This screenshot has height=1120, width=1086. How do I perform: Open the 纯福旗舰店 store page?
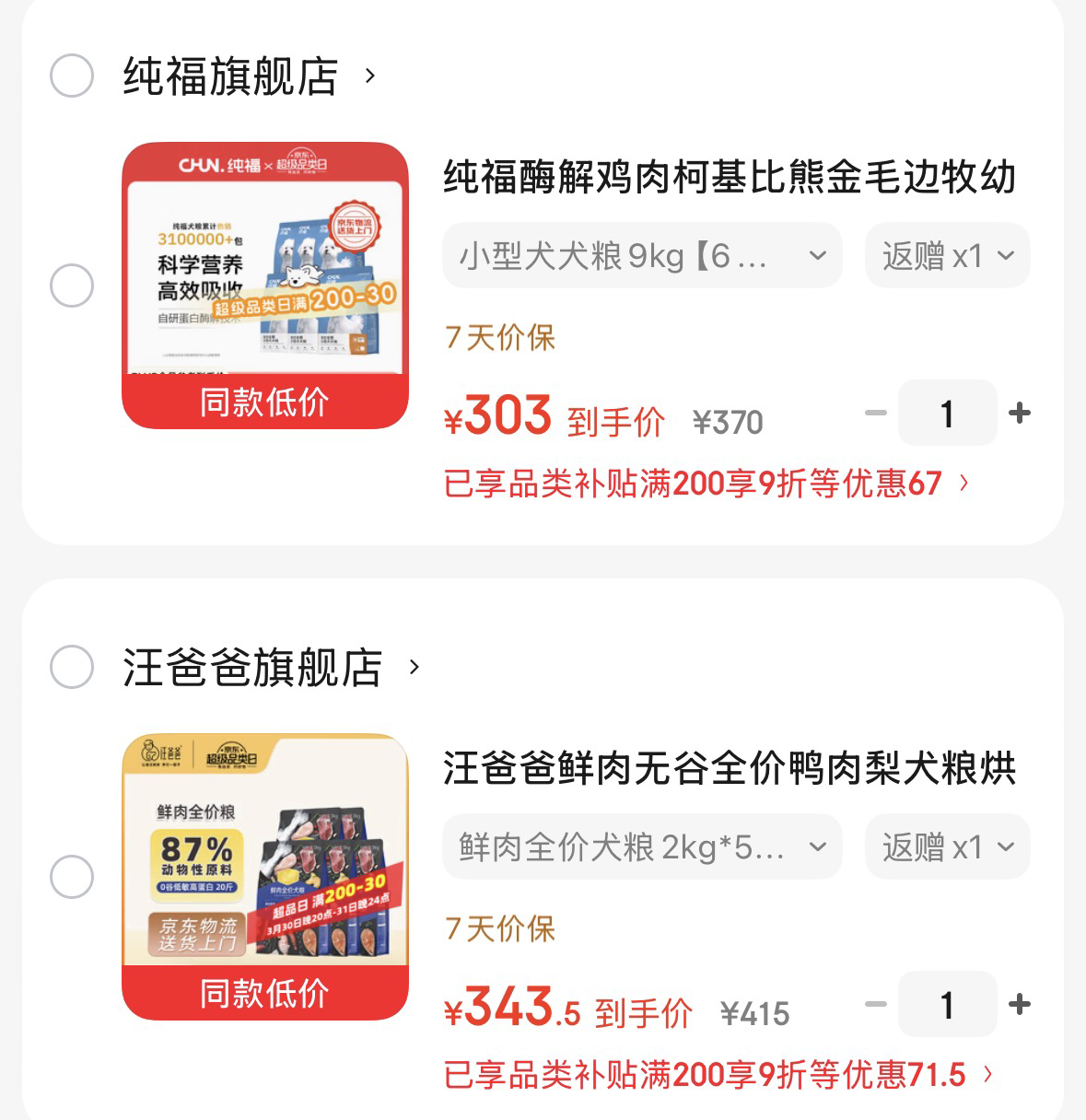point(231,76)
